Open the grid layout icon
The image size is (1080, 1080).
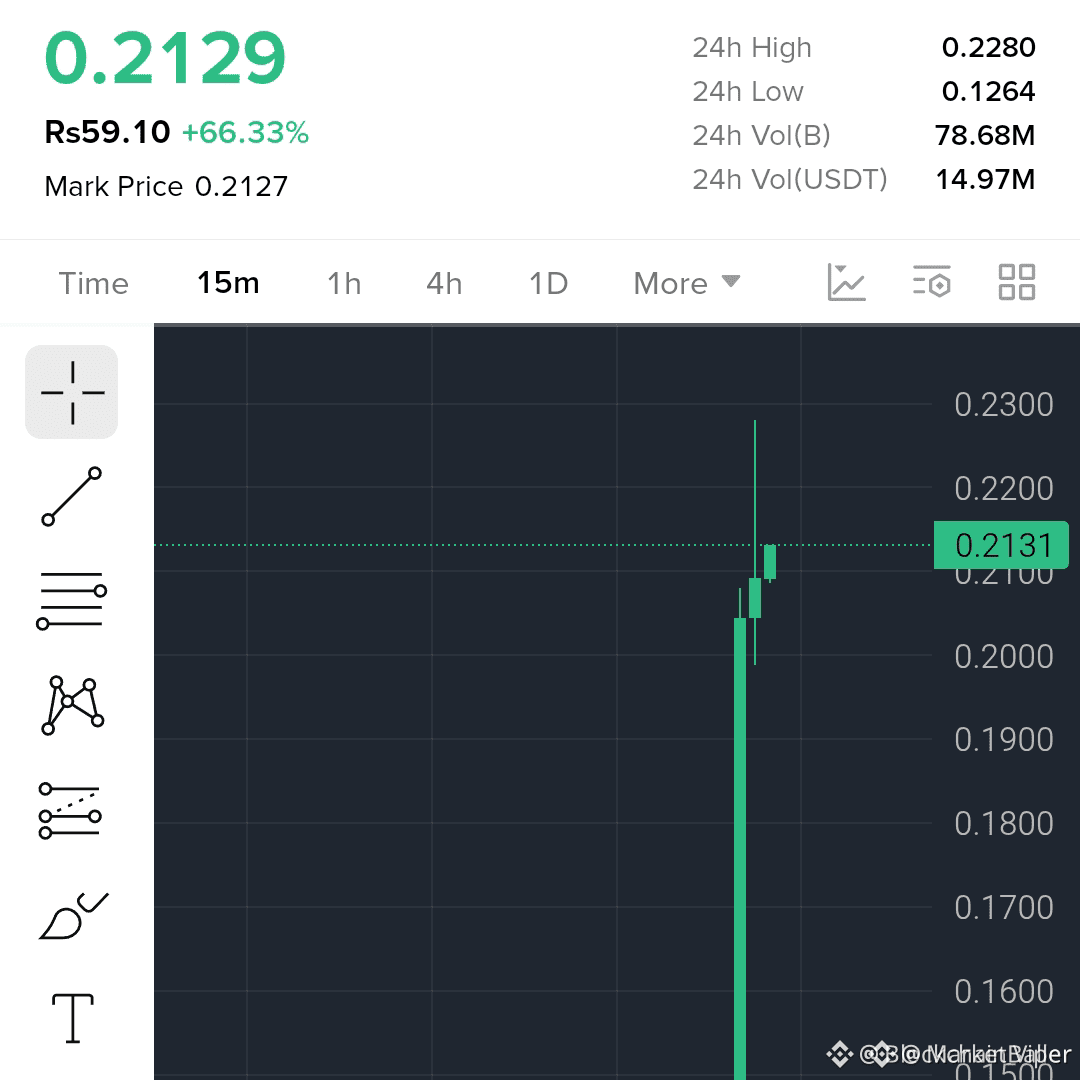point(1017,282)
